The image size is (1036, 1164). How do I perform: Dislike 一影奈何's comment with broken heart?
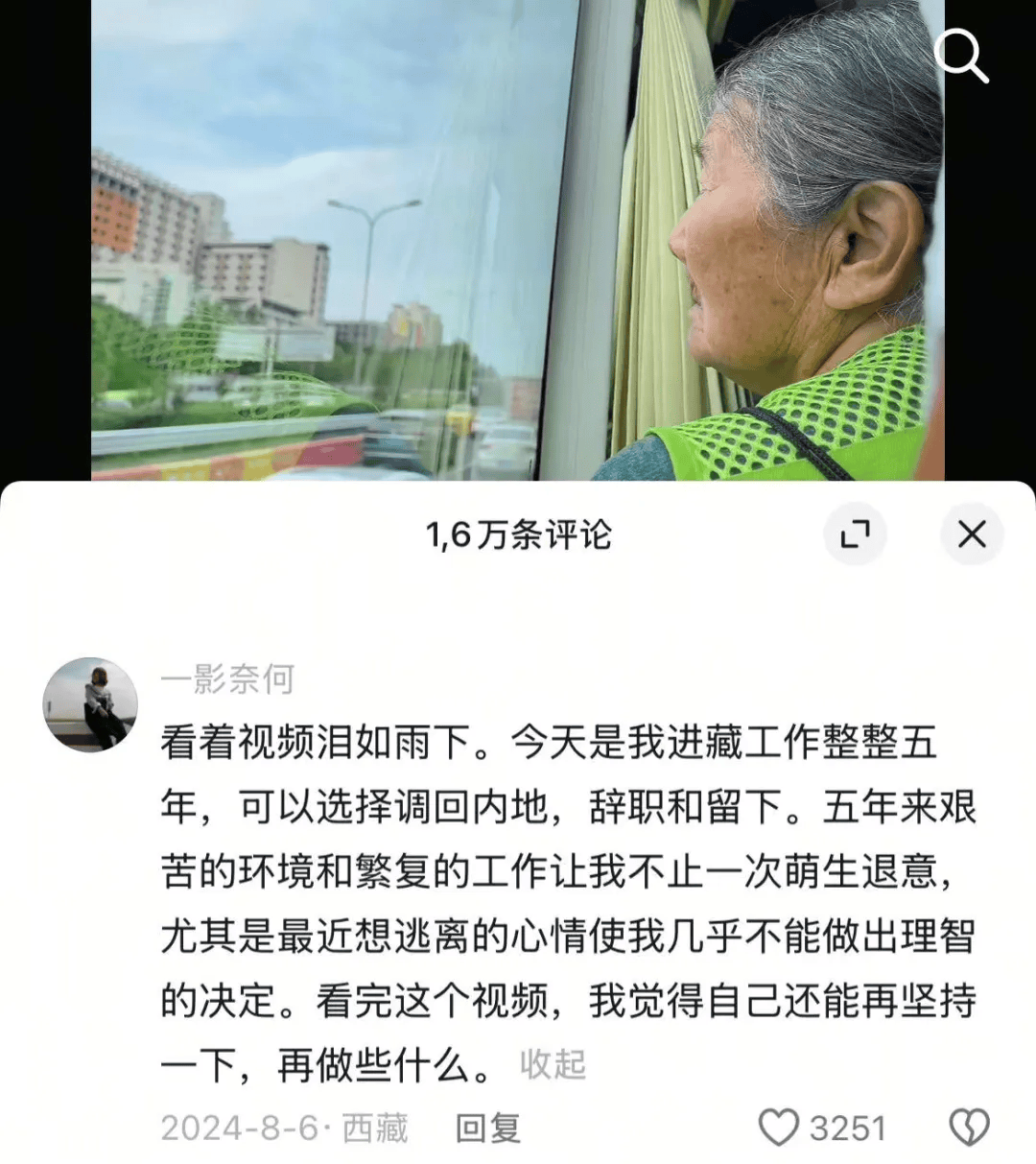[969, 1128]
